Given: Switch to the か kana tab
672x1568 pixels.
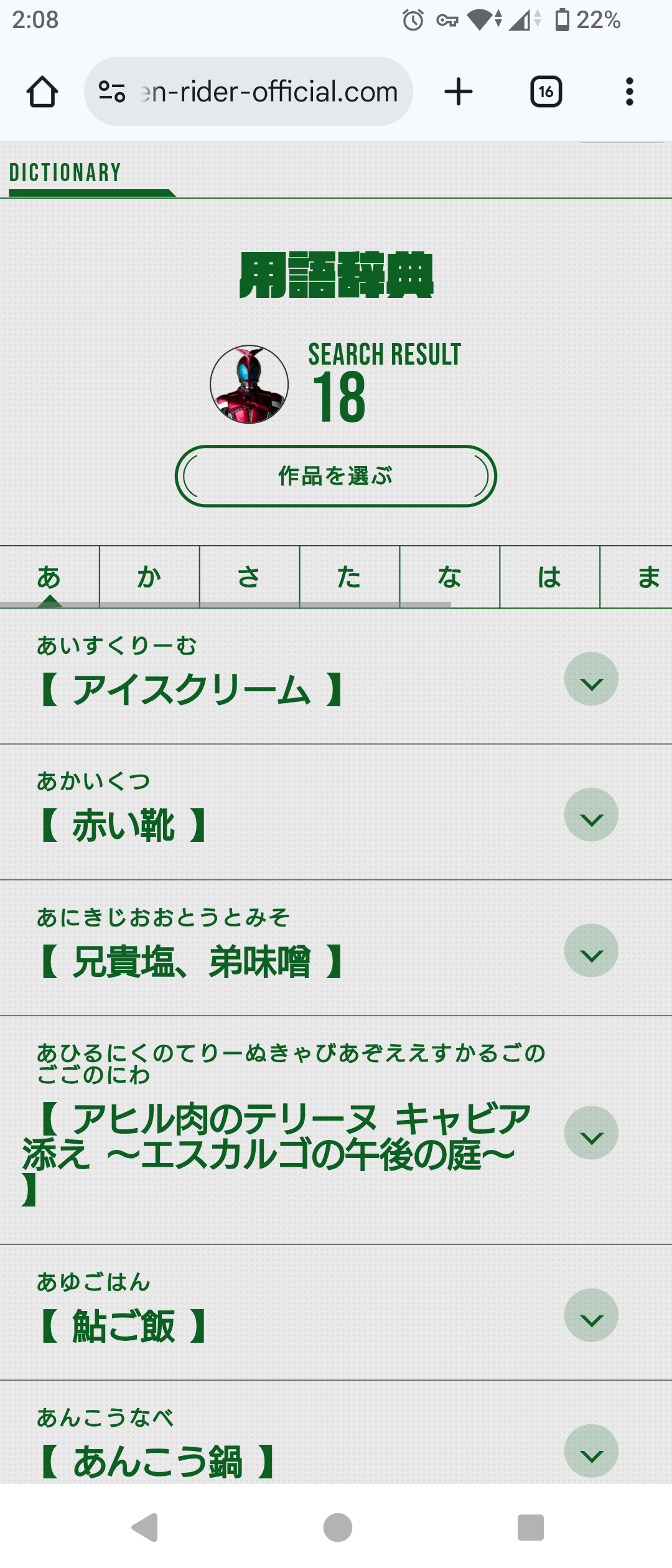Looking at the screenshot, I should 149,577.
